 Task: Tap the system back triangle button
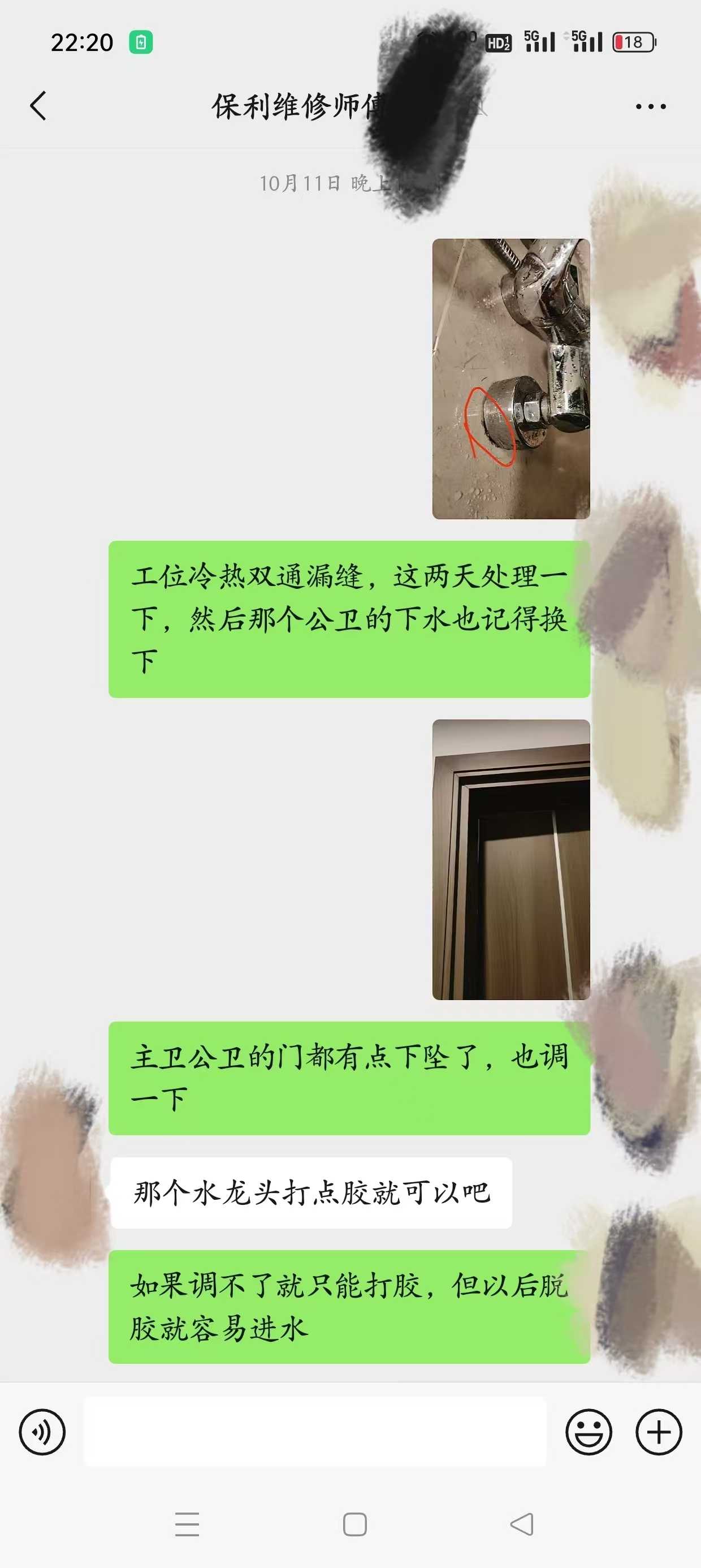[x=521, y=1524]
